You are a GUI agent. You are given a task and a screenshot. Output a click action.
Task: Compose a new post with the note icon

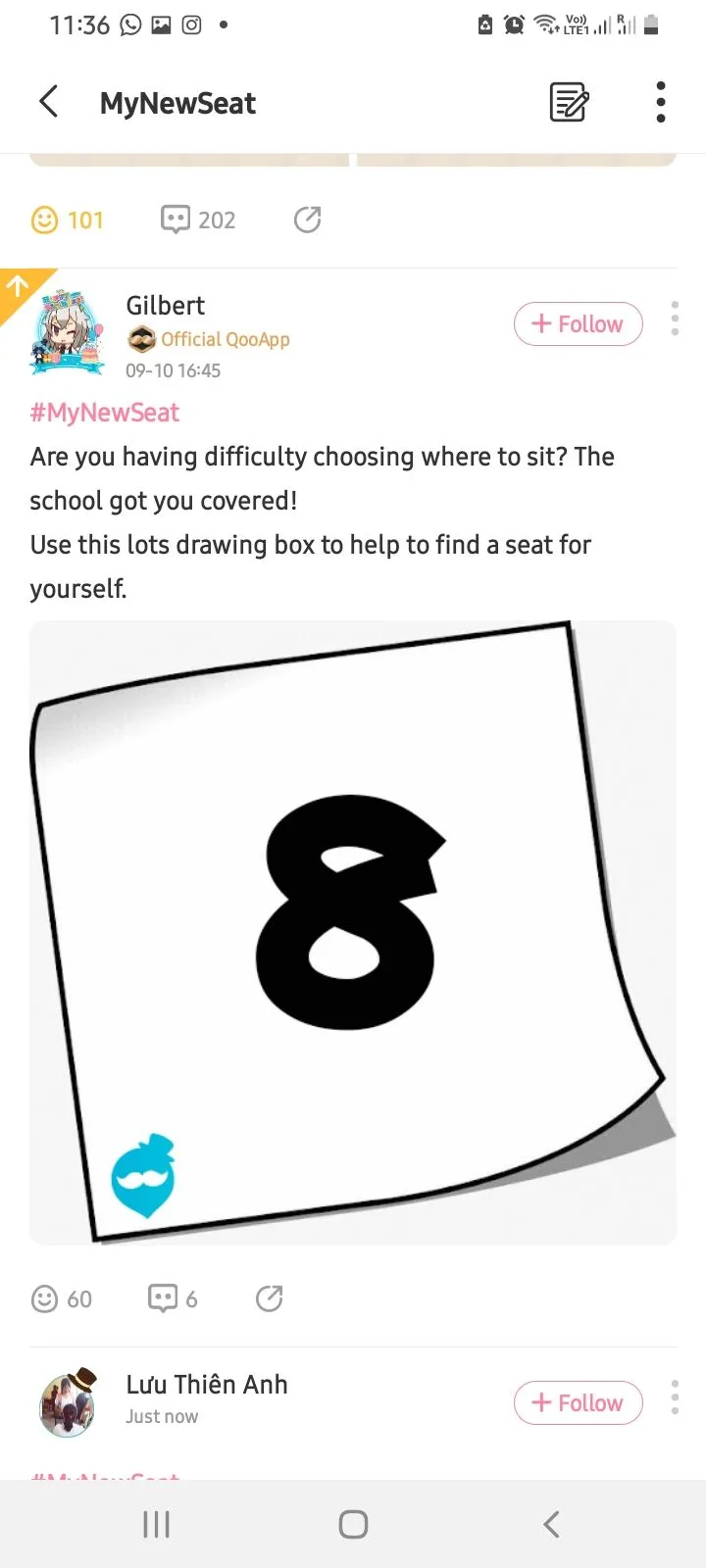[x=568, y=102]
